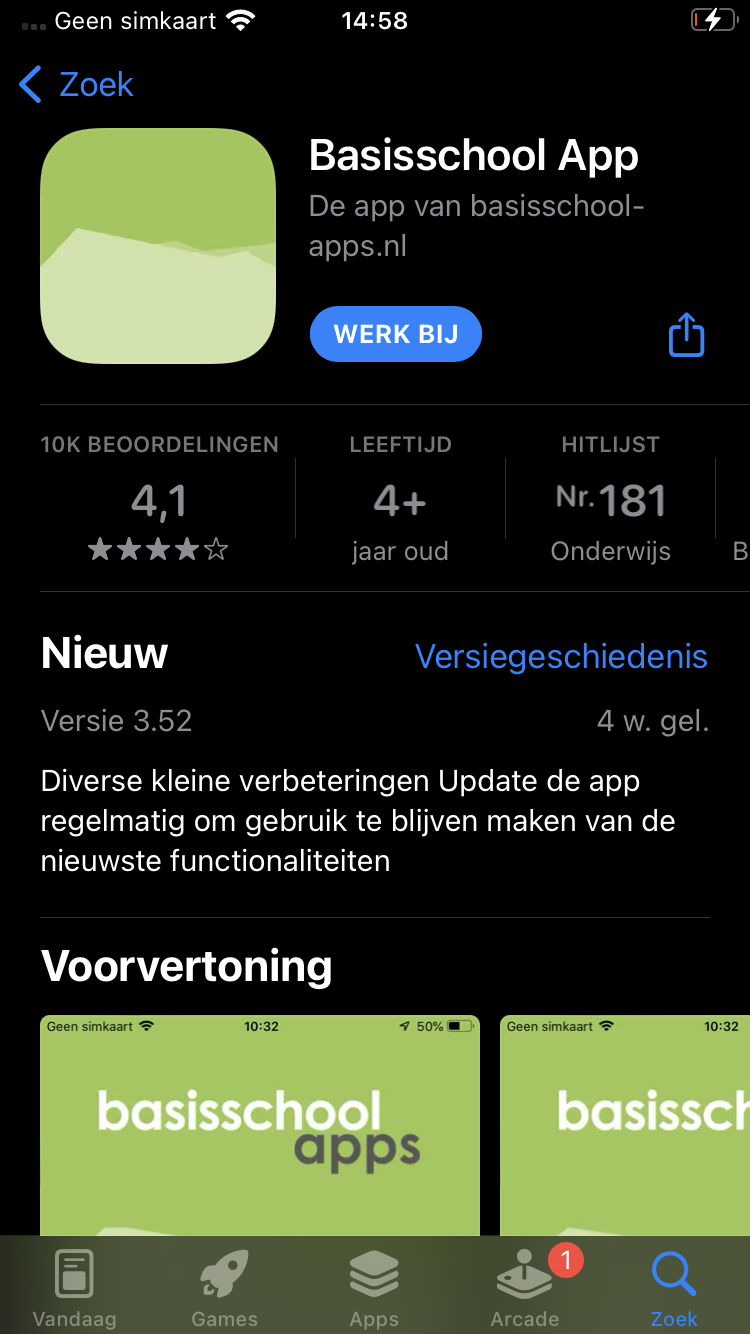Switch to the Apps tab
Viewport: 750px width, 1334px height.
point(374,1288)
